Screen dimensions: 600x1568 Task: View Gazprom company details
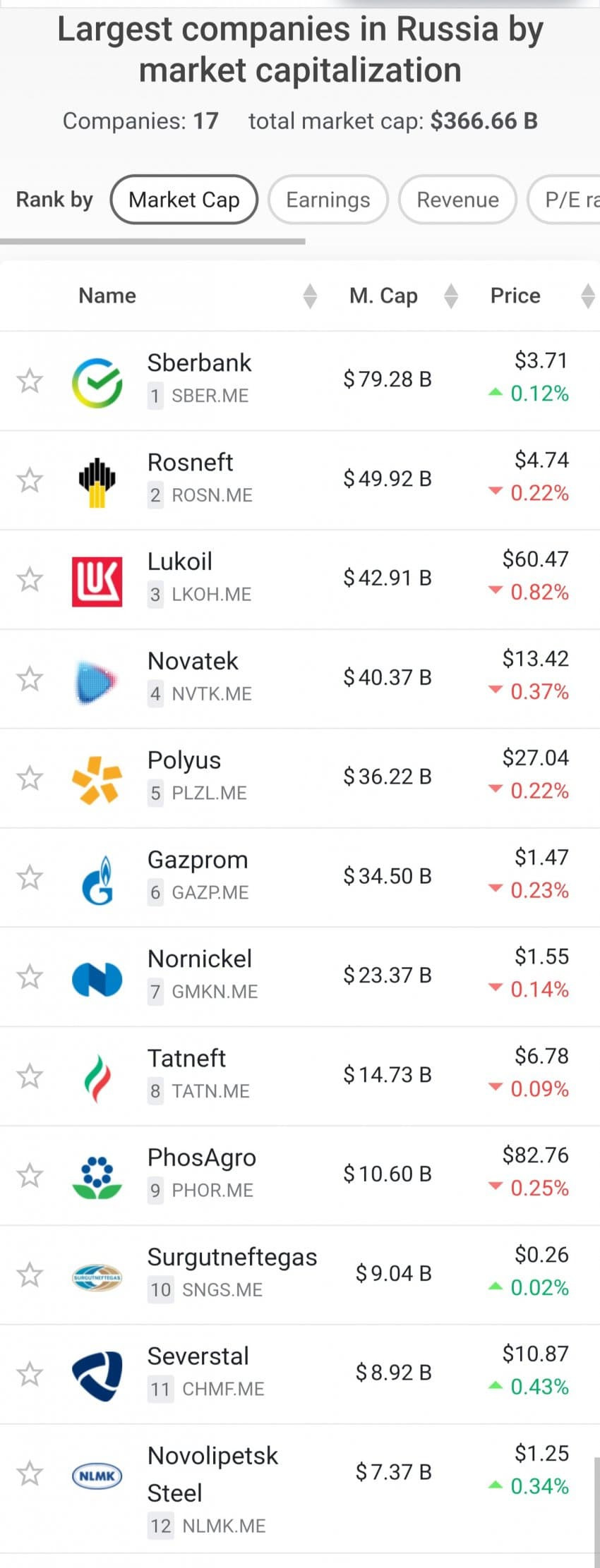pyautogui.click(x=198, y=861)
